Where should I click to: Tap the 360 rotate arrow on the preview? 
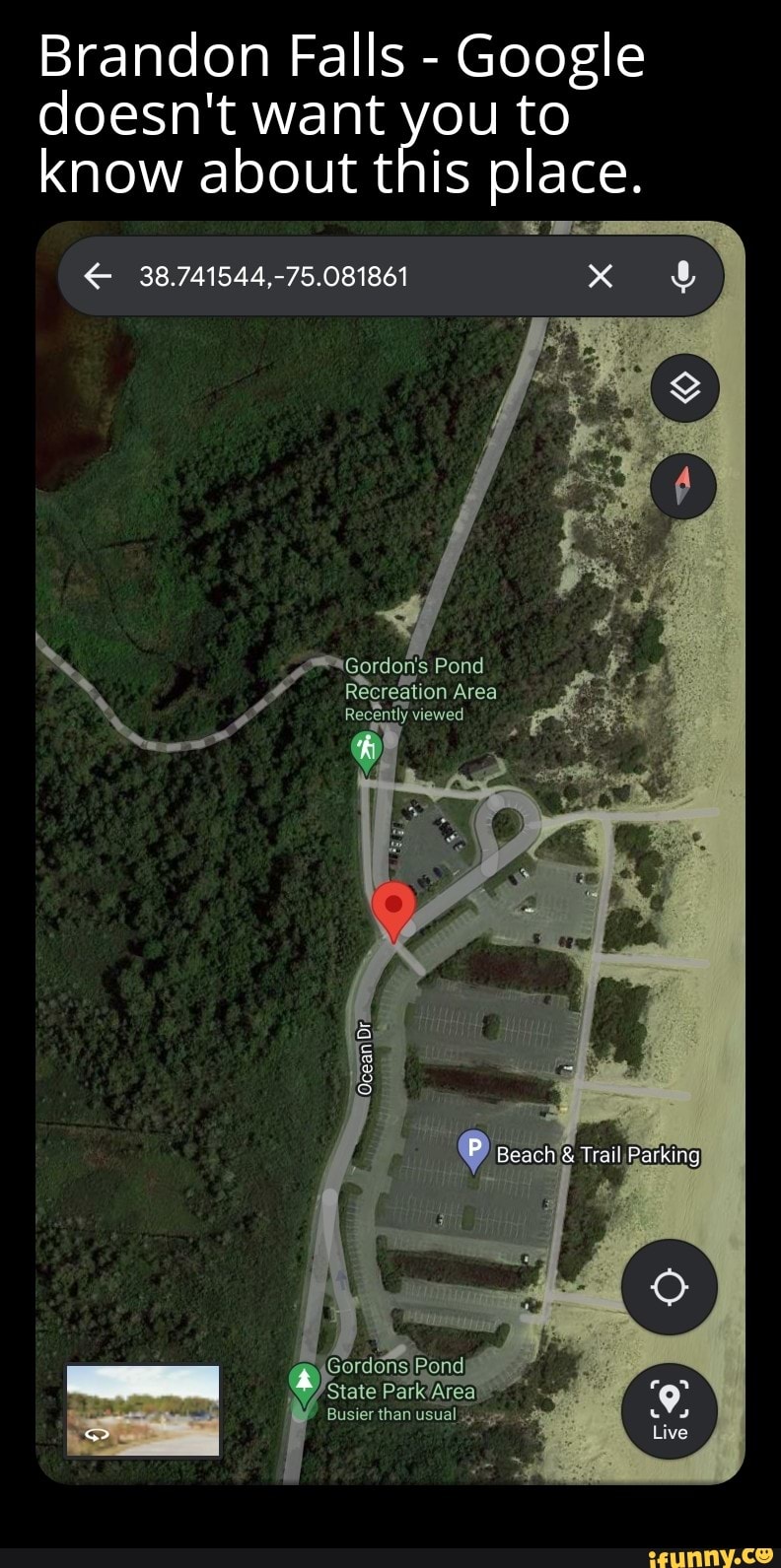pos(95,1437)
